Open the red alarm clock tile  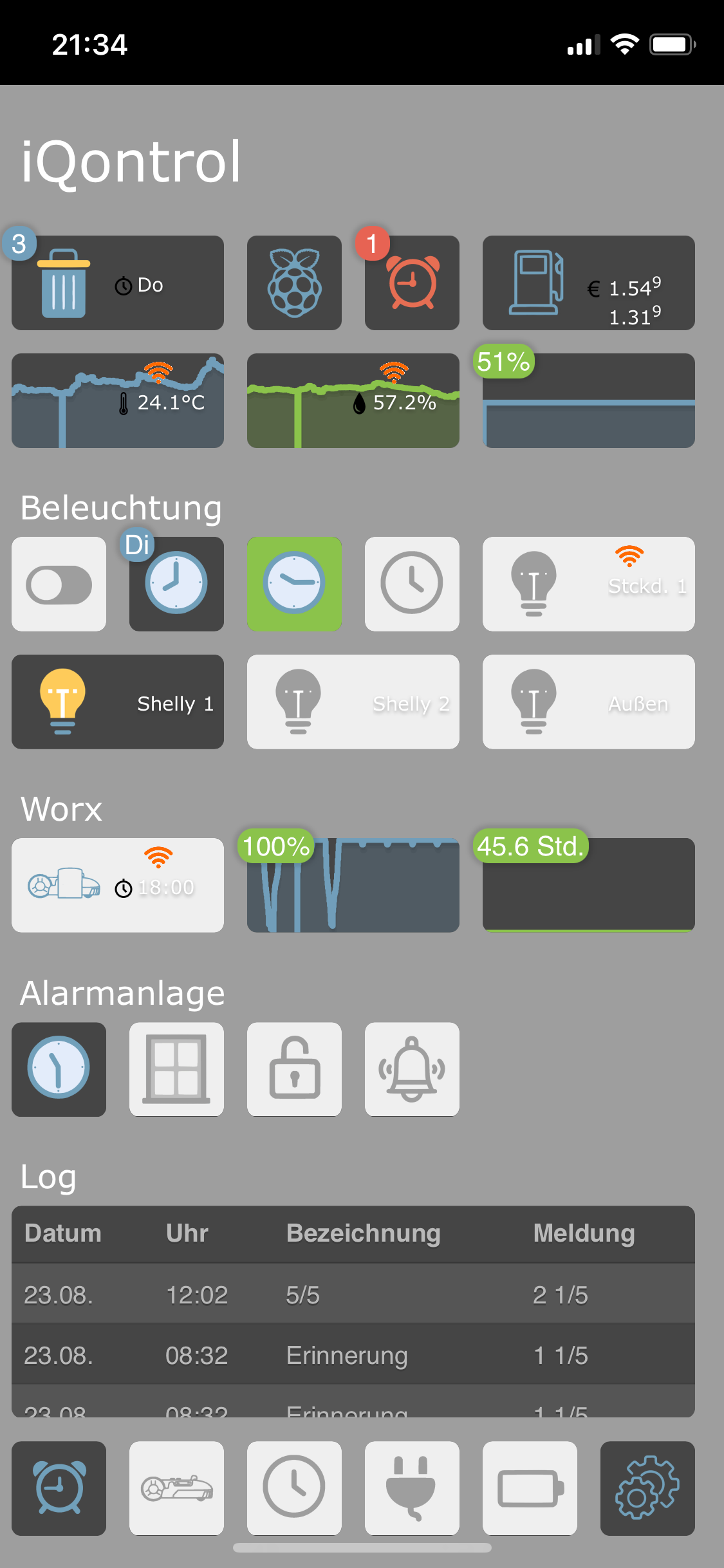412,283
